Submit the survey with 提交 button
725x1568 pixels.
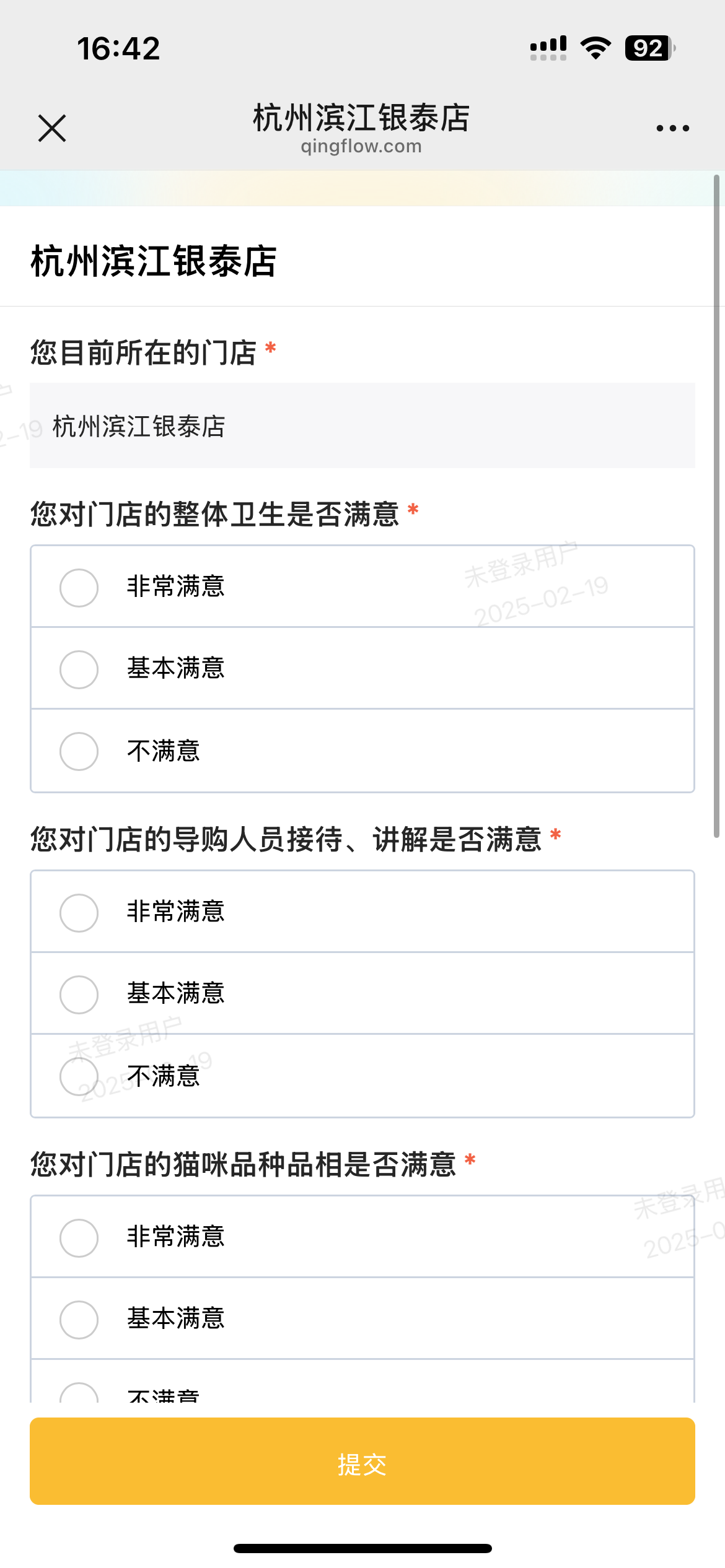click(x=362, y=1461)
